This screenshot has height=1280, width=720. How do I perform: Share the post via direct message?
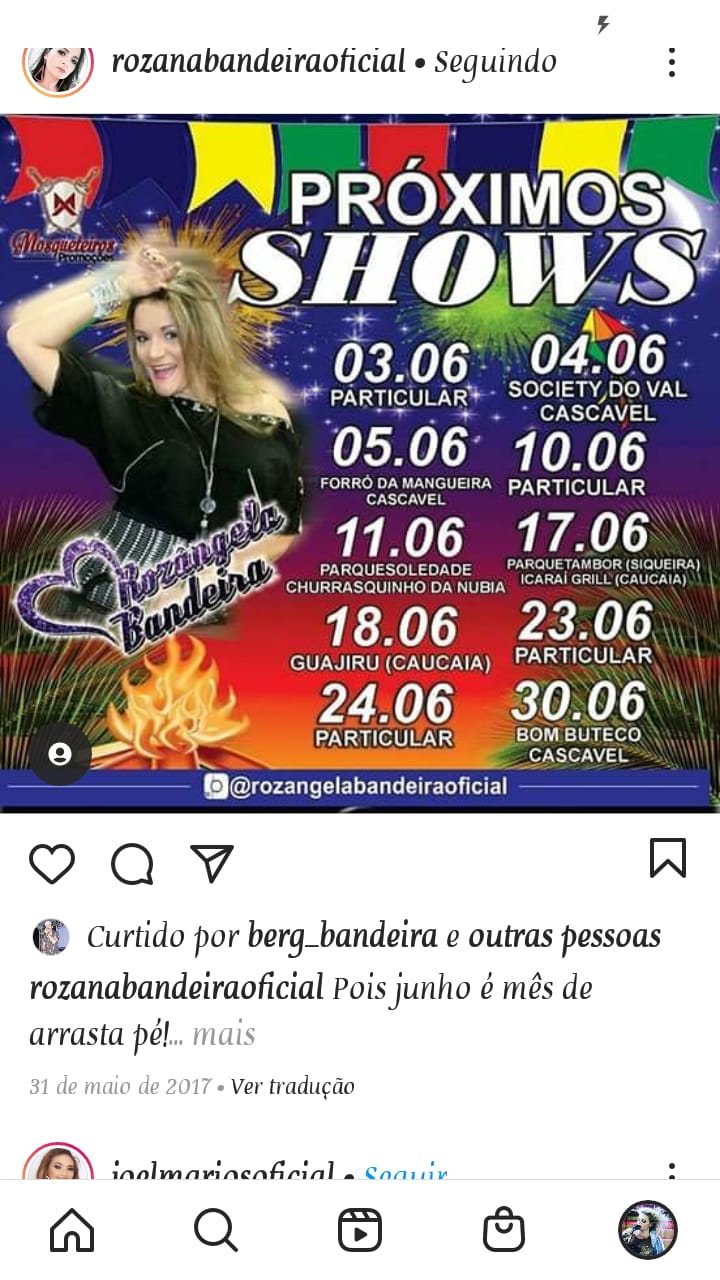pyautogui.click(x=212, y=863)
